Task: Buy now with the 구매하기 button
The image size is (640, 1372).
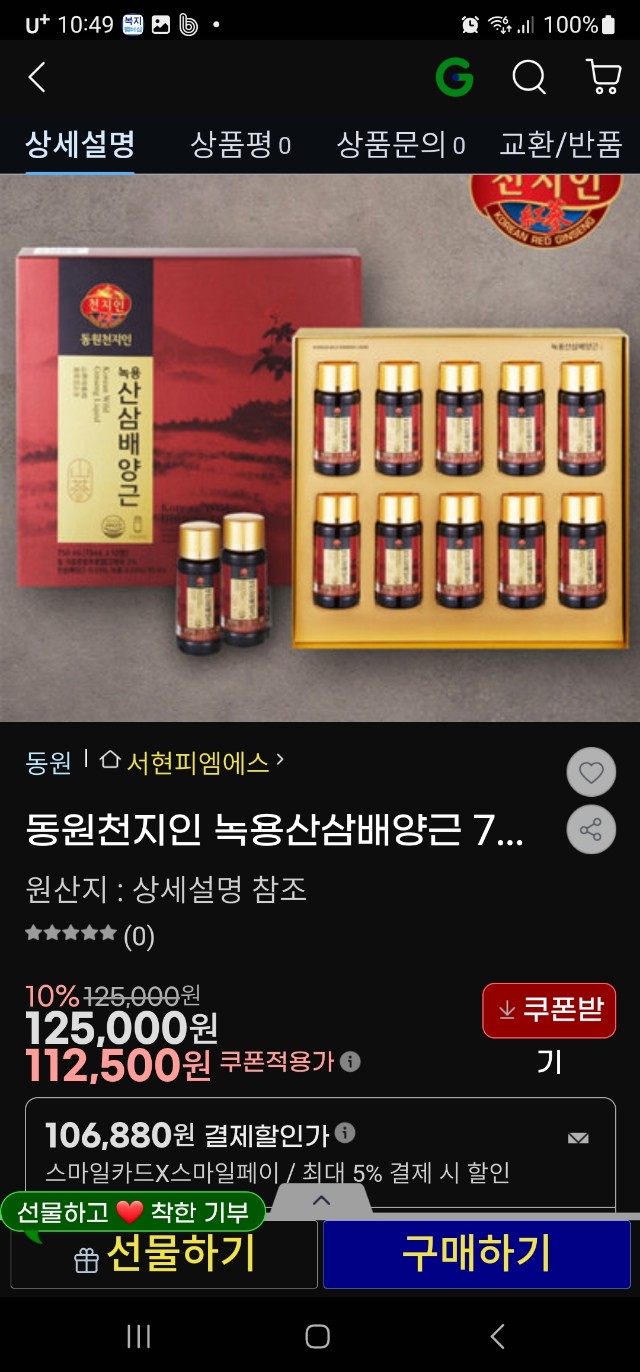Action: (x=476, y=1253)
